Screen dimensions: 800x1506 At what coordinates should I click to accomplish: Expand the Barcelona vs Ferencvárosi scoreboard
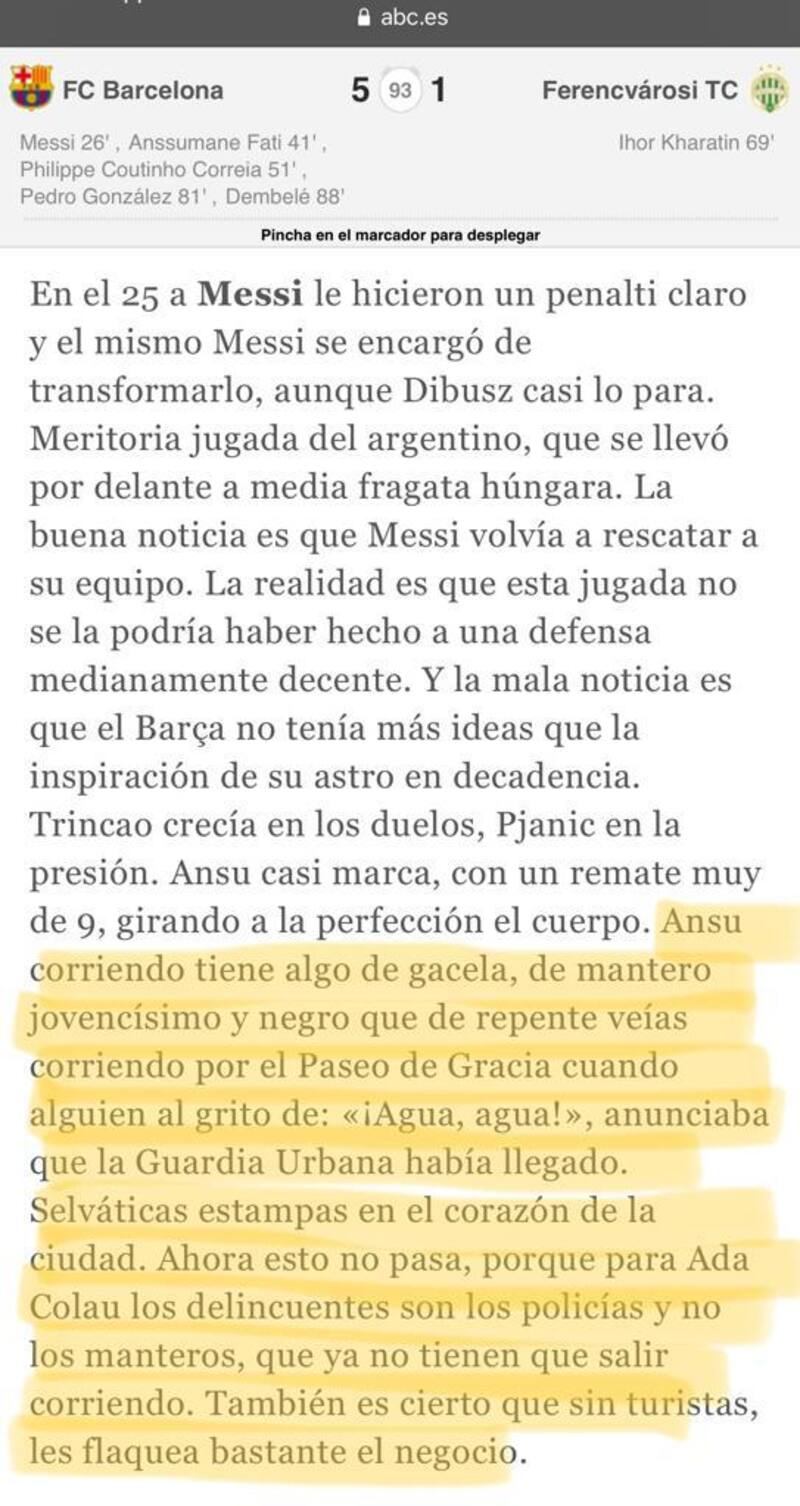point(399,92)
